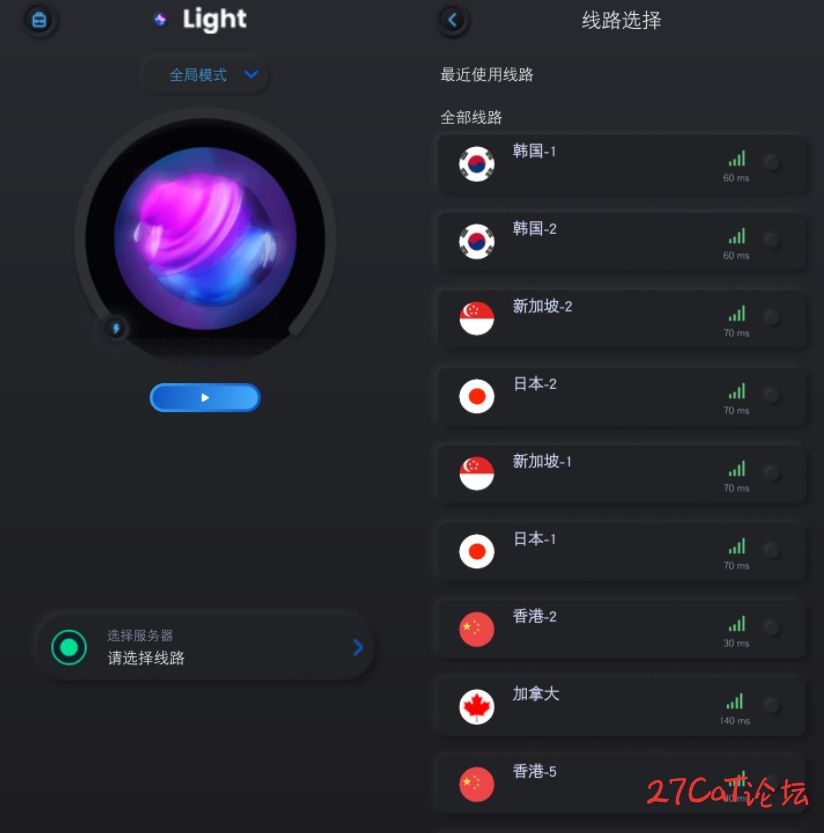Select the 韩国-2 route
824x833 pixels.
[621, 241]
